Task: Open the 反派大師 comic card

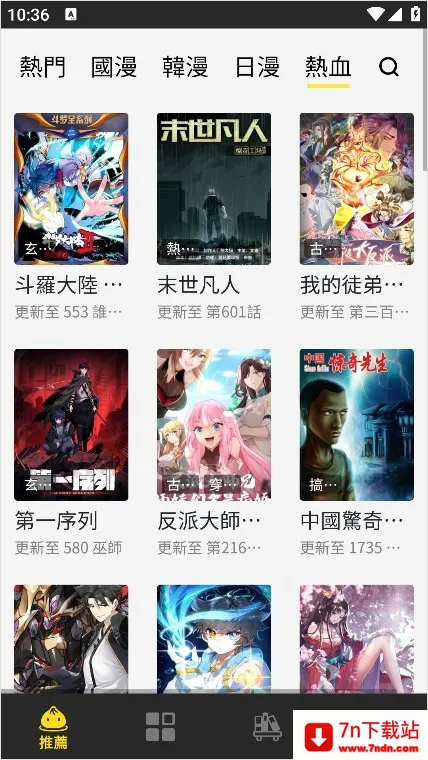Action: [x=214, y=453]
